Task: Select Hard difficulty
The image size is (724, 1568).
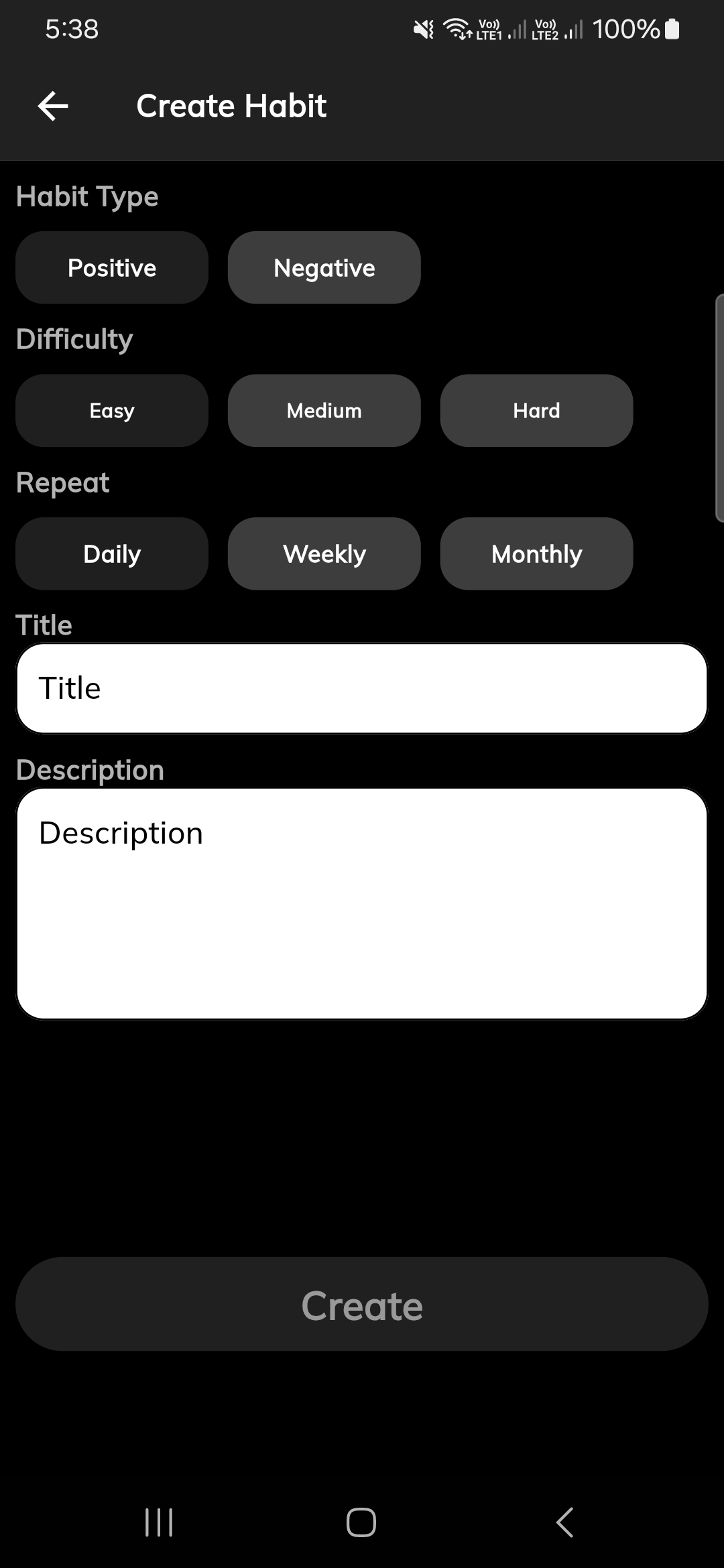Action: click(536, 411)
